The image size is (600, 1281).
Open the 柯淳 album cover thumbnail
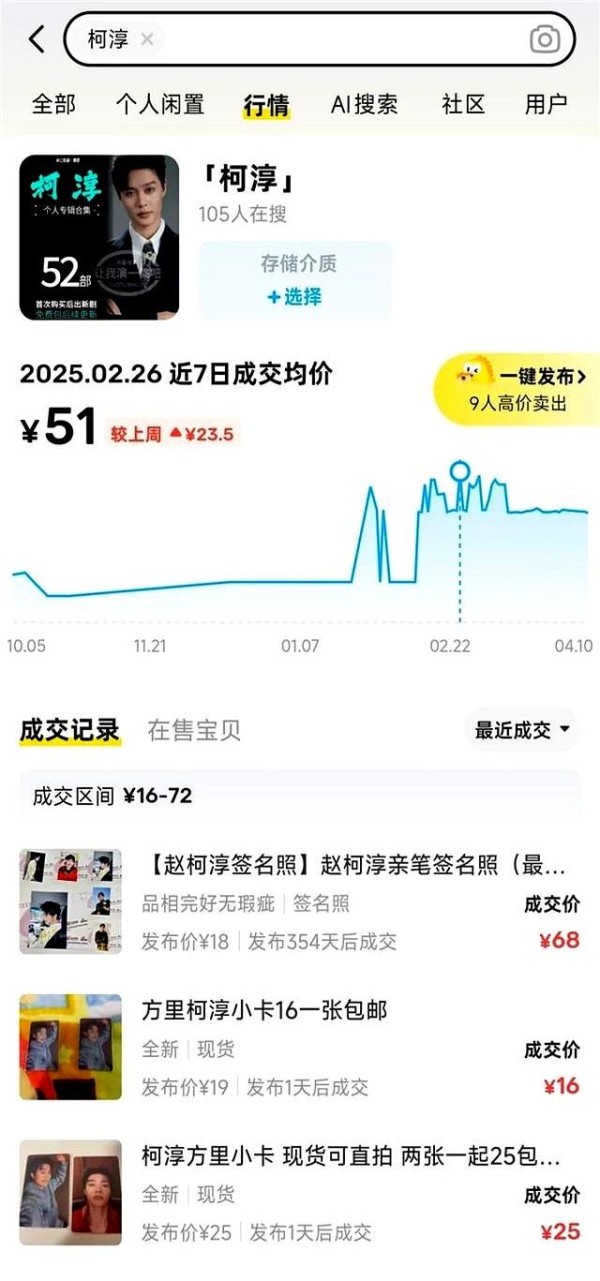click(x=99, y=237)
